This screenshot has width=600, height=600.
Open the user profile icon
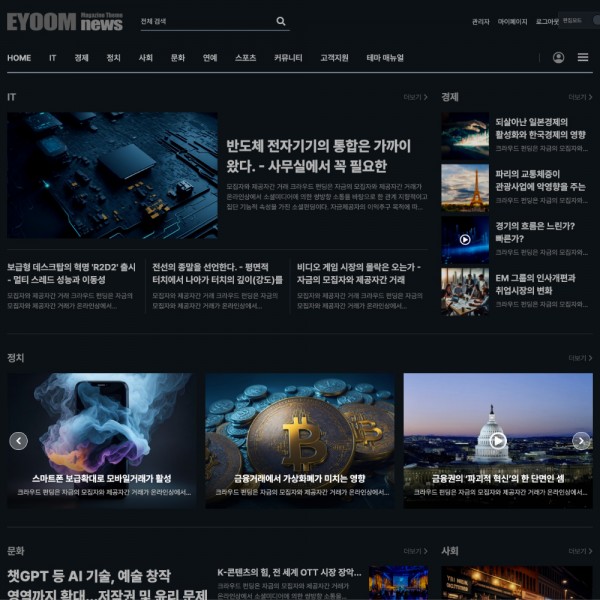[x=558, y=58]
